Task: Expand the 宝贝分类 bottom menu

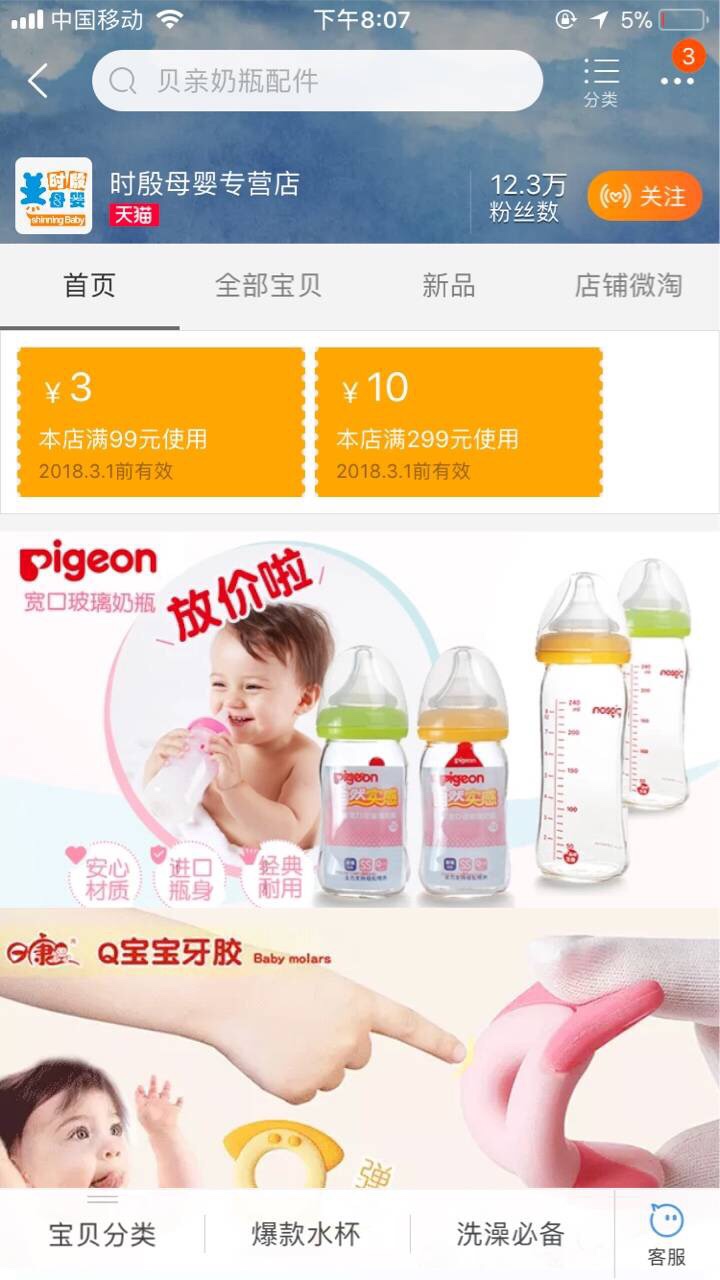Action: pyautogui.click(x=102, y=1234)
